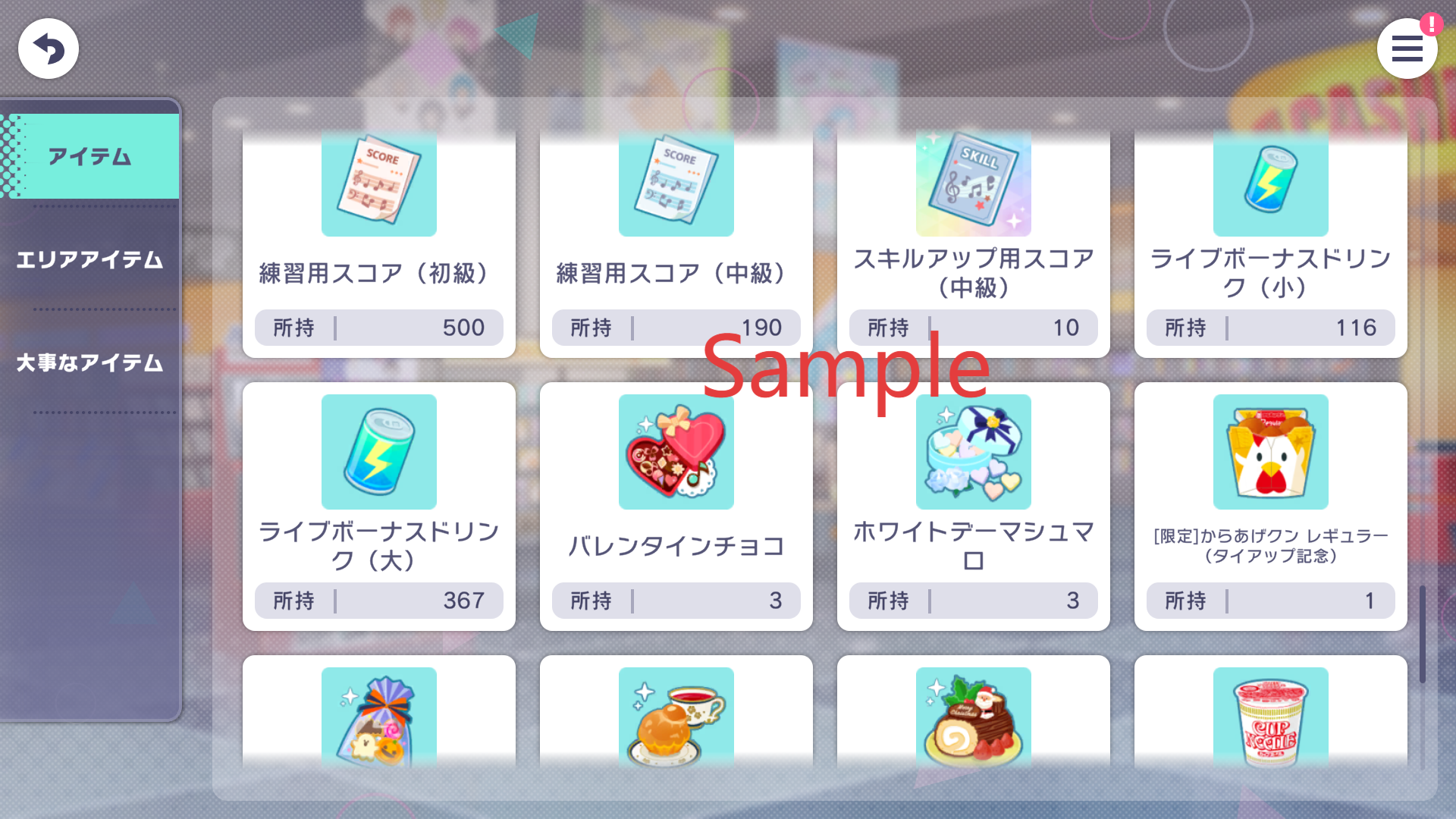Go back with the return arrow
This screenshot has width=1456, height=819.
49,49
